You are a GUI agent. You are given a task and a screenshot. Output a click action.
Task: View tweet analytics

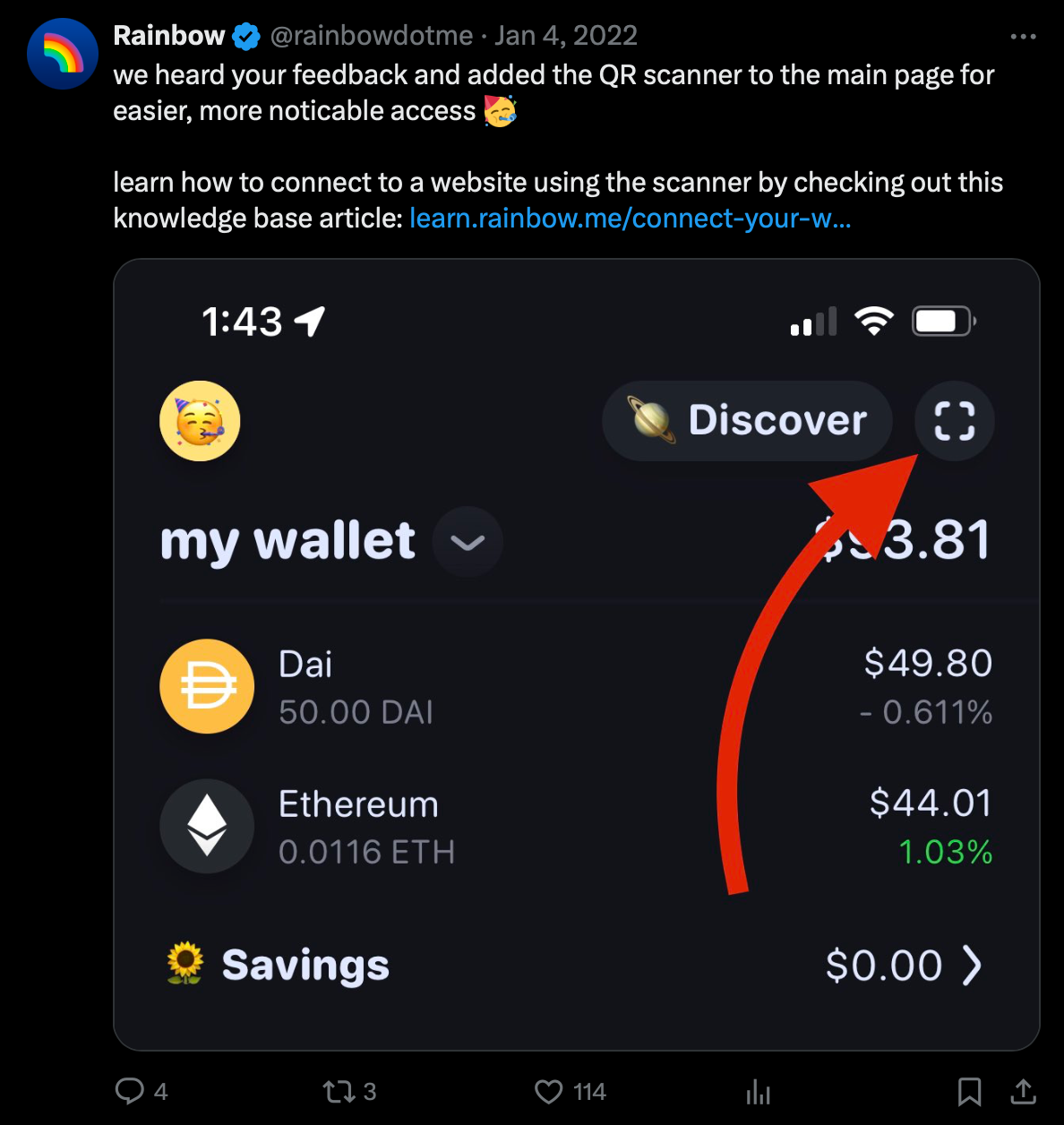(758, 1091)
